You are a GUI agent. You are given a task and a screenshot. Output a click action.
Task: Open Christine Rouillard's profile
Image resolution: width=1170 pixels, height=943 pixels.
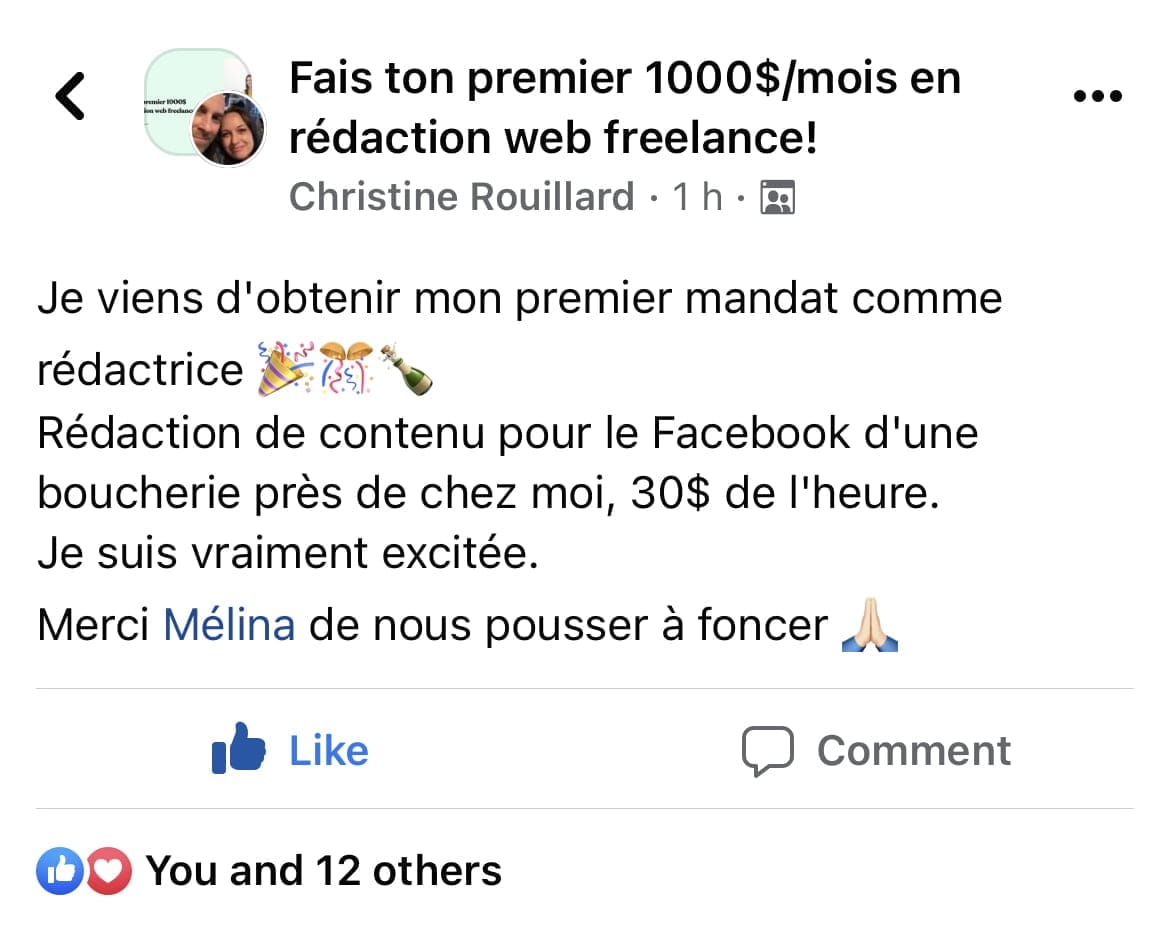[461, 197]
